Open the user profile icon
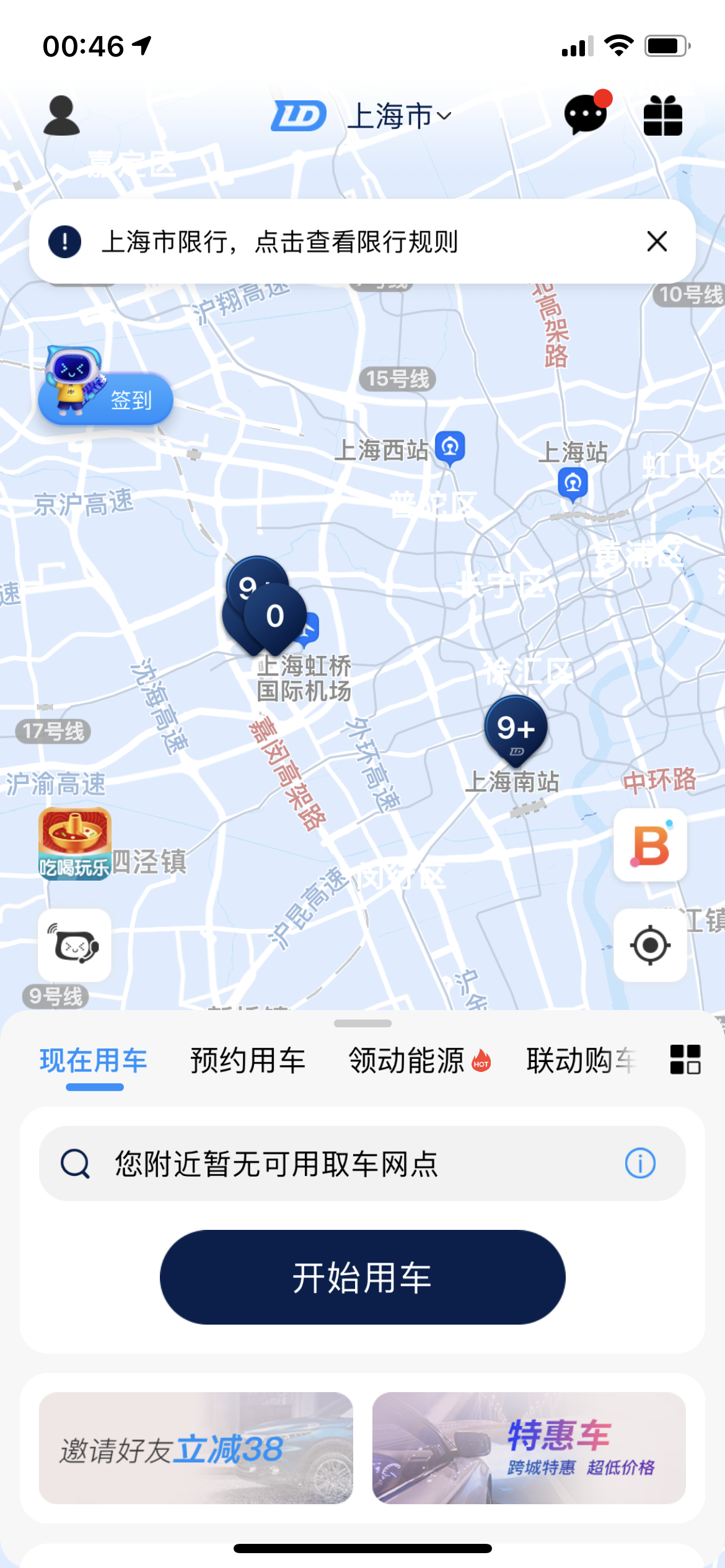Viewport: 725px width, 1568px height. pos(61,116)
